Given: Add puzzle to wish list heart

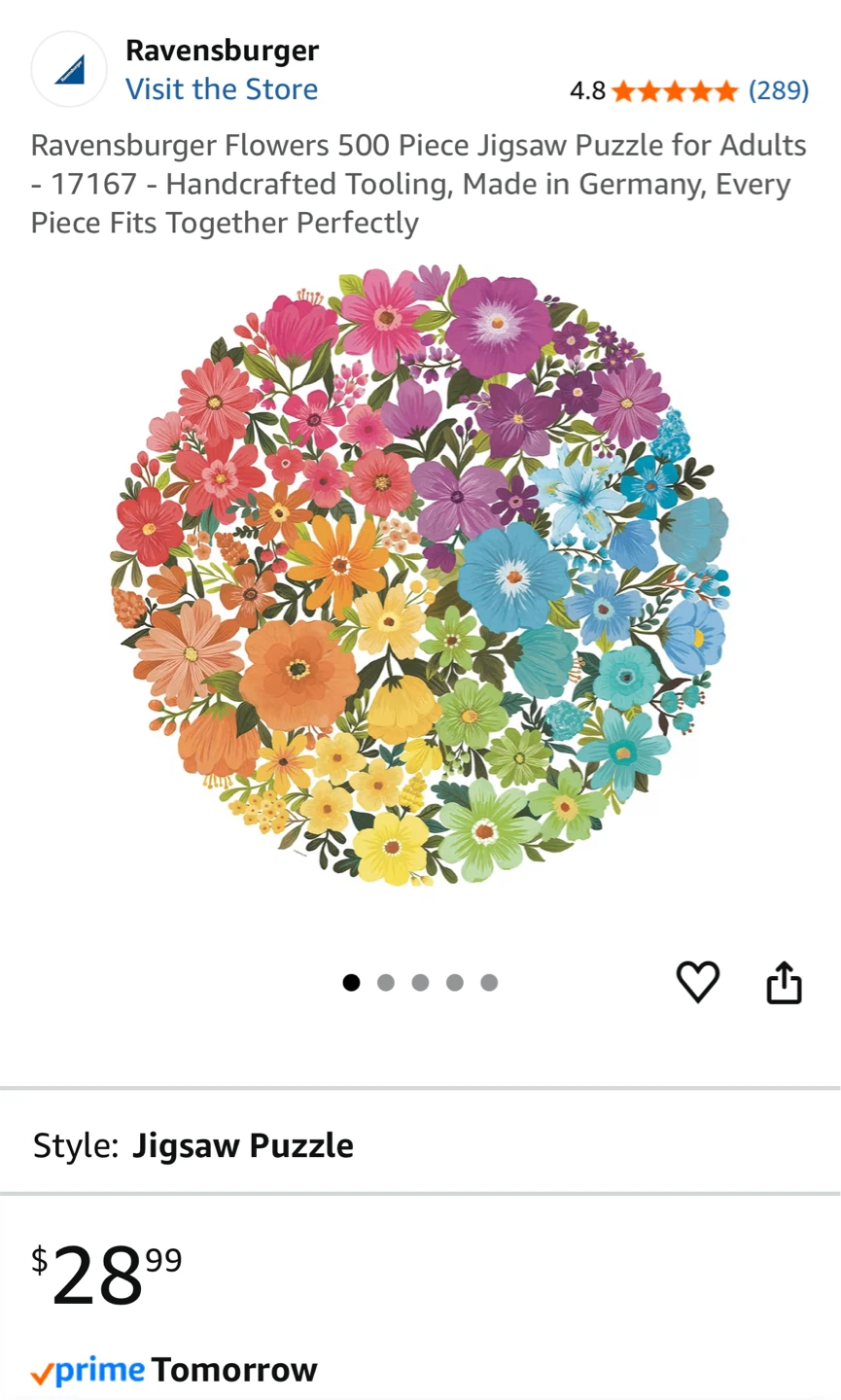Looking at the screenshot, I should (x=697, y=982).
